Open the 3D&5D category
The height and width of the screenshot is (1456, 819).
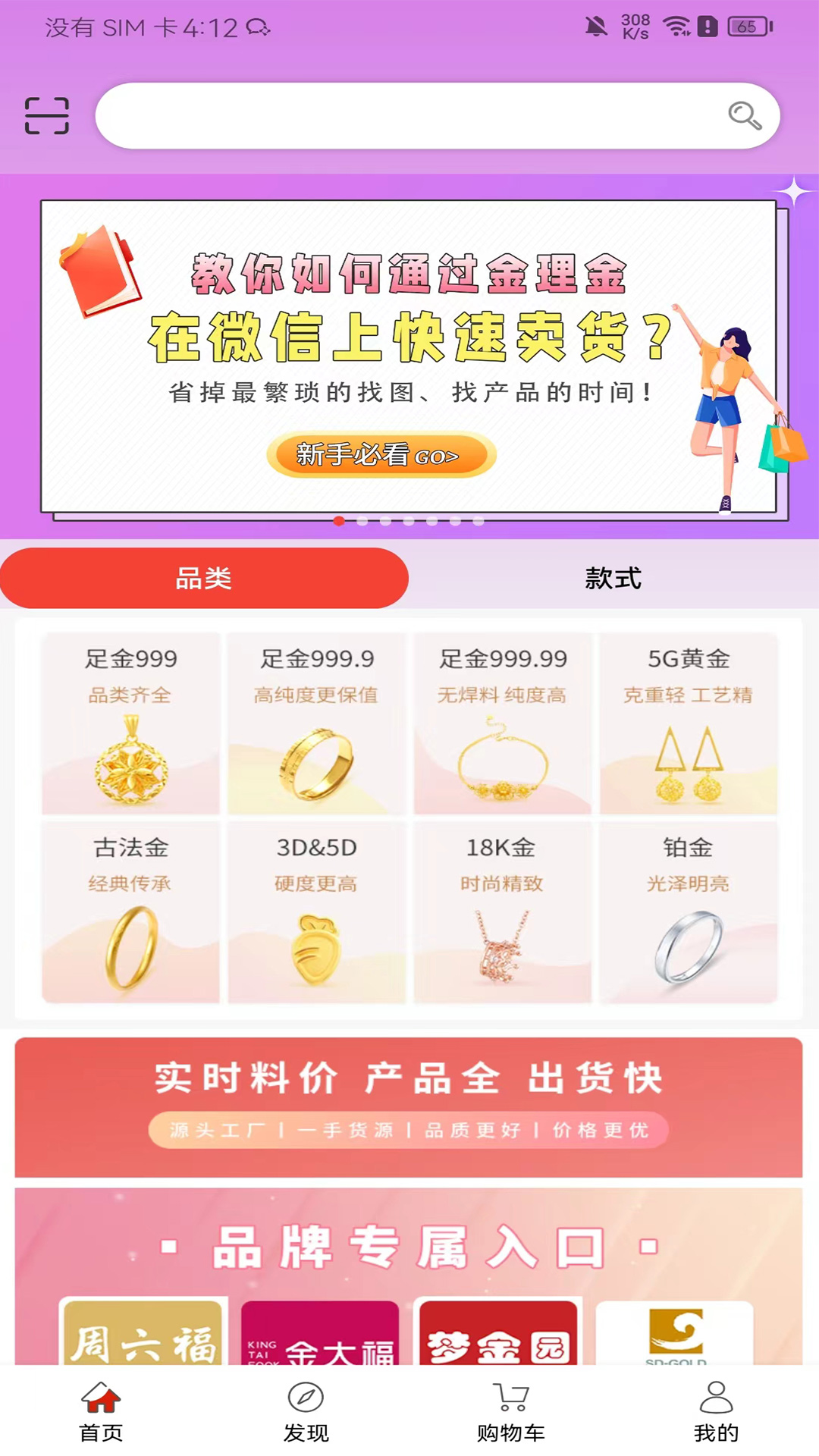click(317, 912)
